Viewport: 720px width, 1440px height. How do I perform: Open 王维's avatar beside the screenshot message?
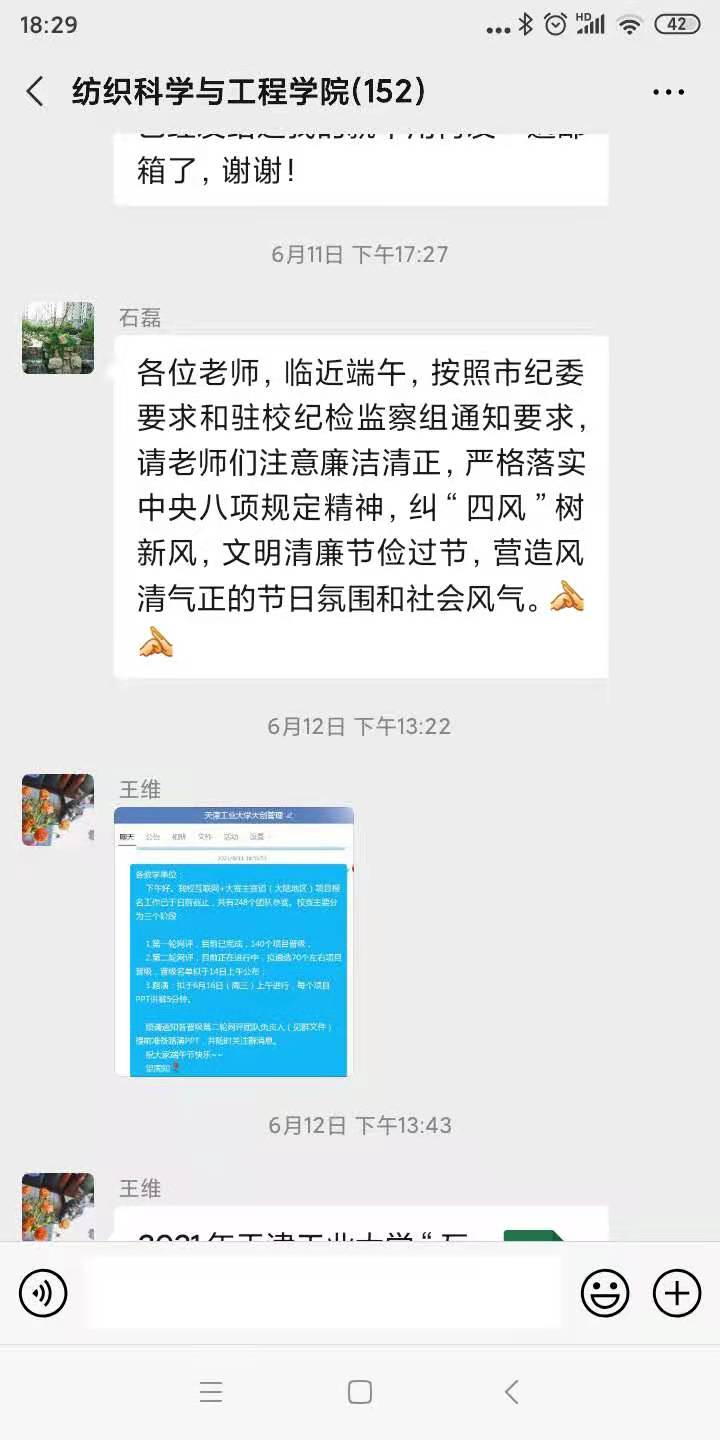point(58,809)
